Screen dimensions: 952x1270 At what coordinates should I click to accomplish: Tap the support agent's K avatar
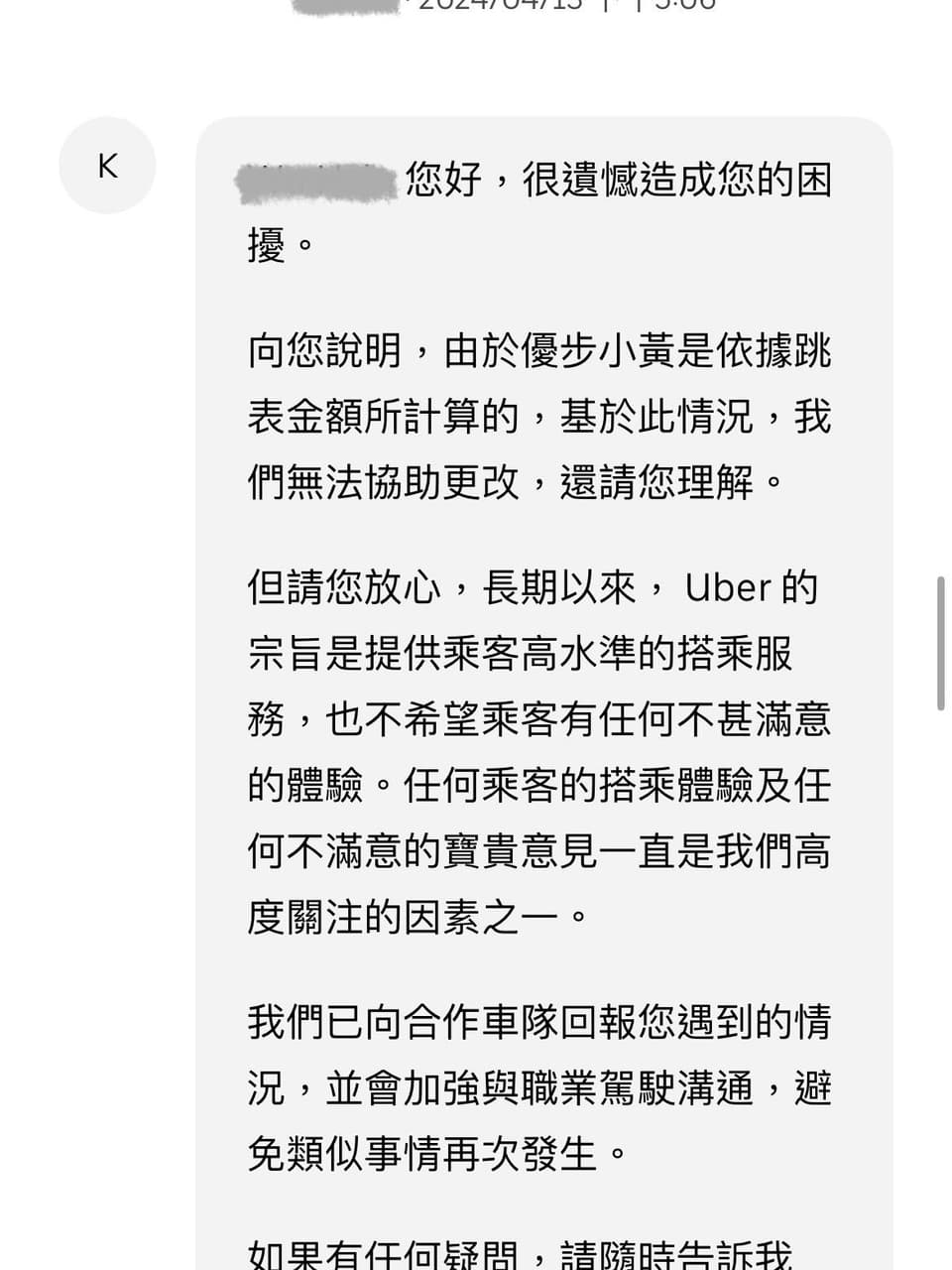coord(107,166)
